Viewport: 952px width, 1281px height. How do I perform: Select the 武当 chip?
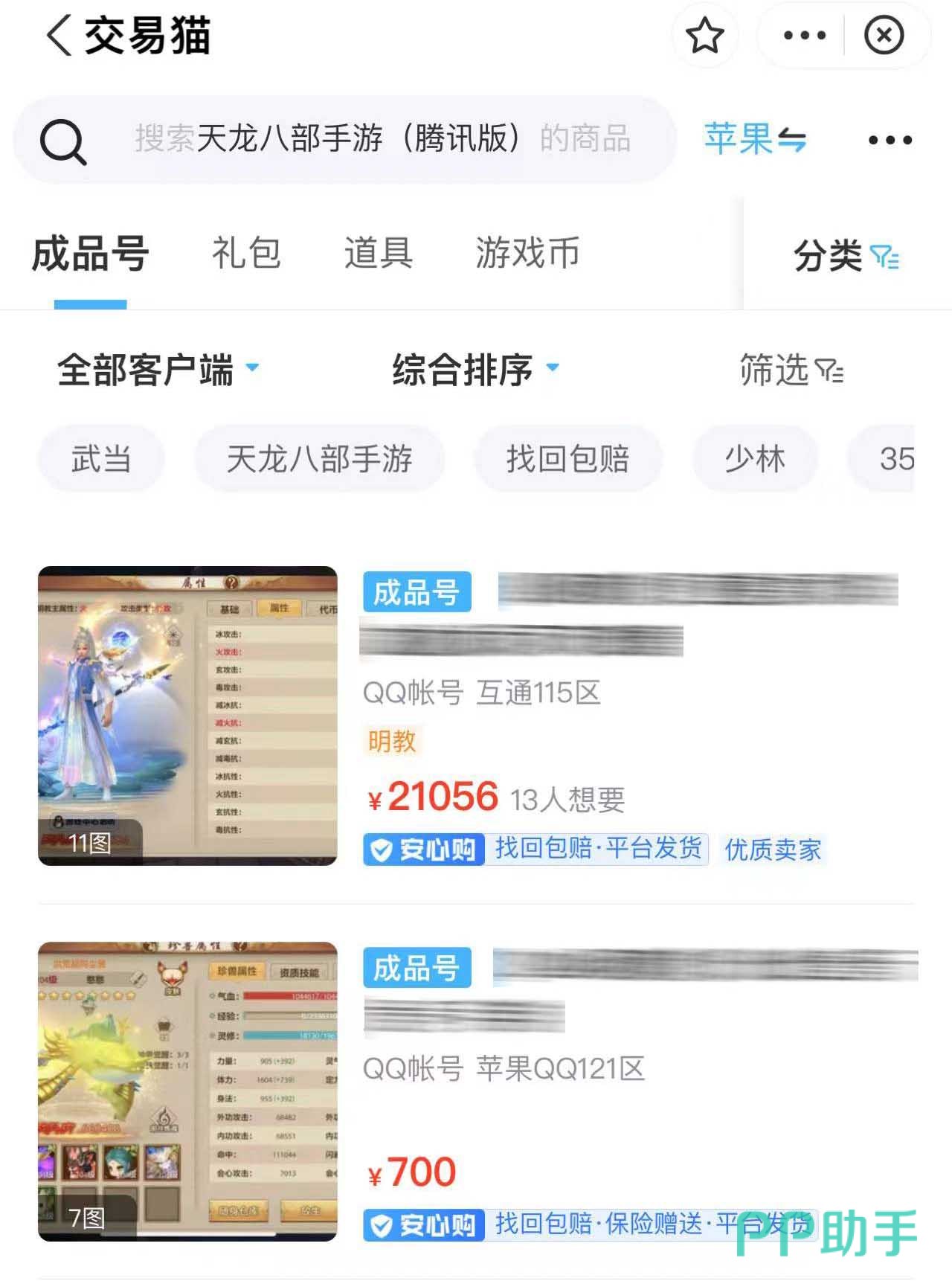(101, 458)
